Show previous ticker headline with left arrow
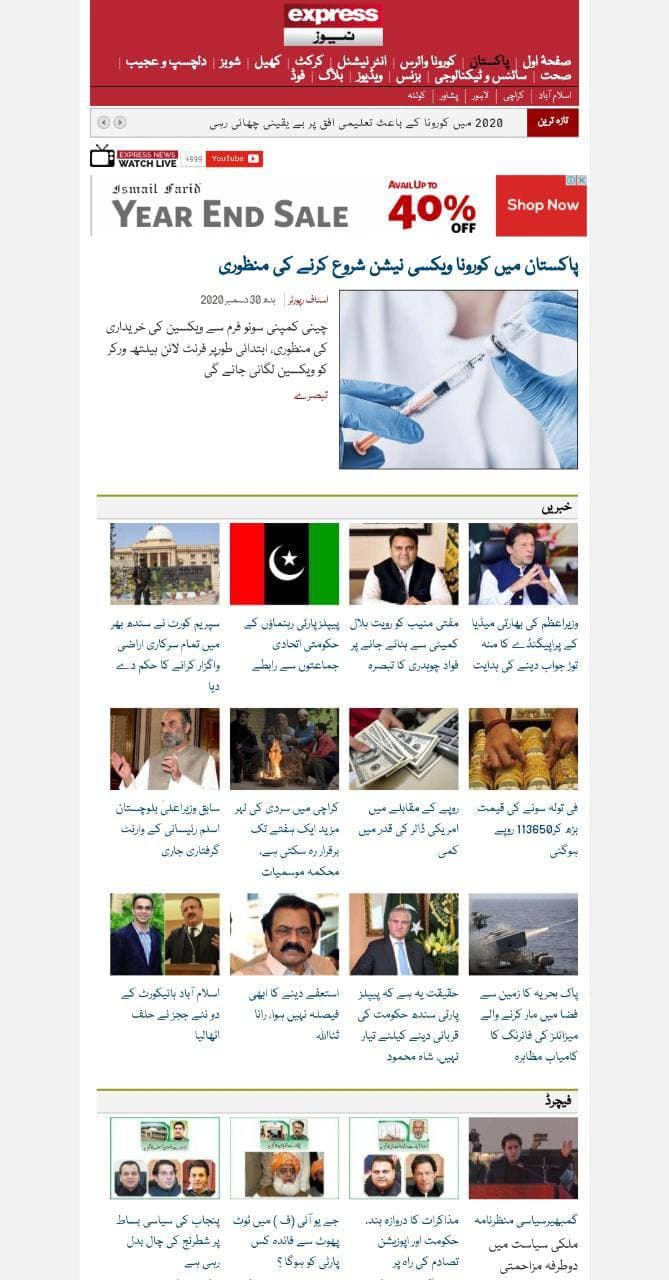This screenshot has height=1280, width=669. (102, 123)
